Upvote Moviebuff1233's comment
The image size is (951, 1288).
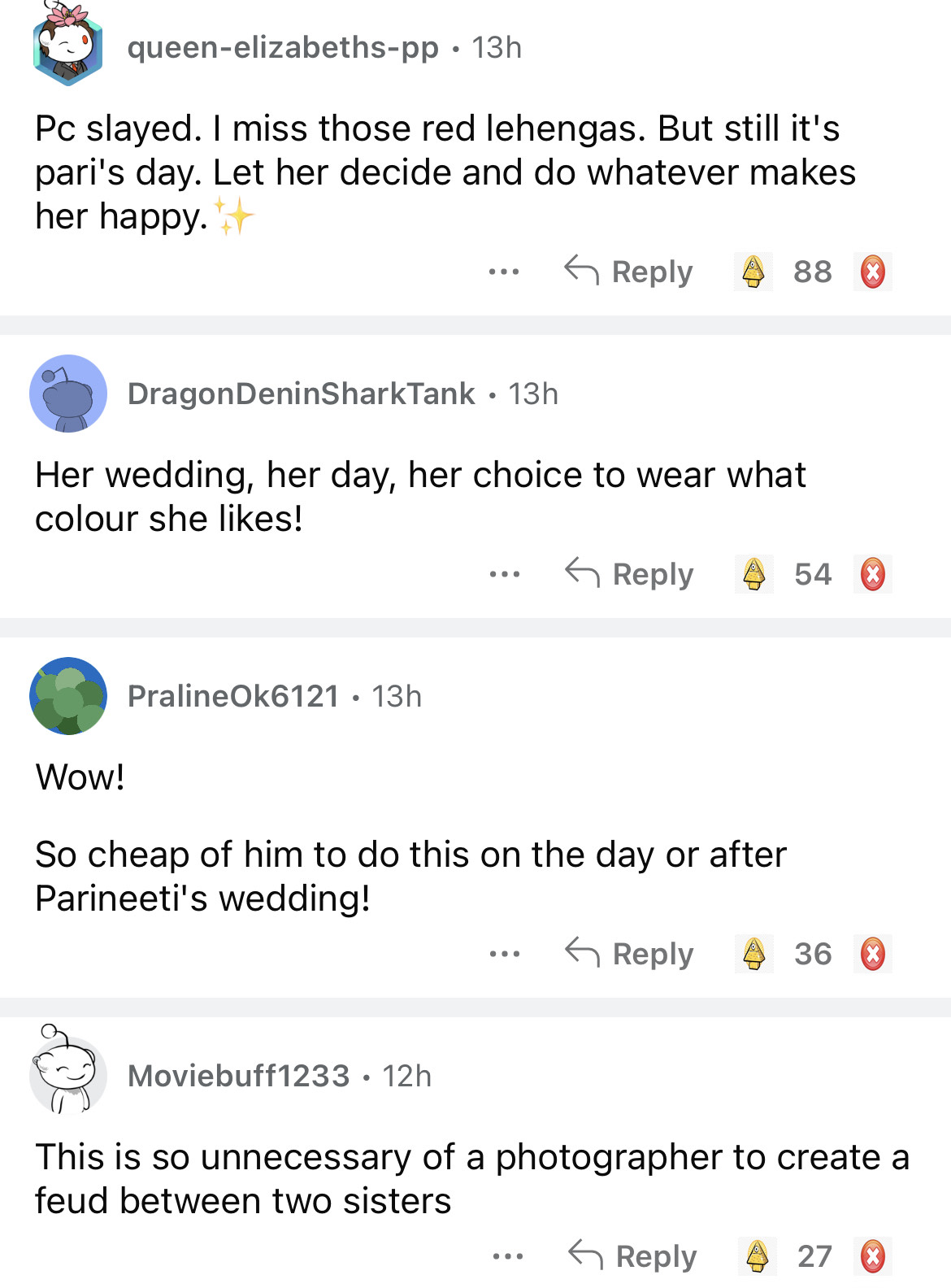tap(758, 1256)
